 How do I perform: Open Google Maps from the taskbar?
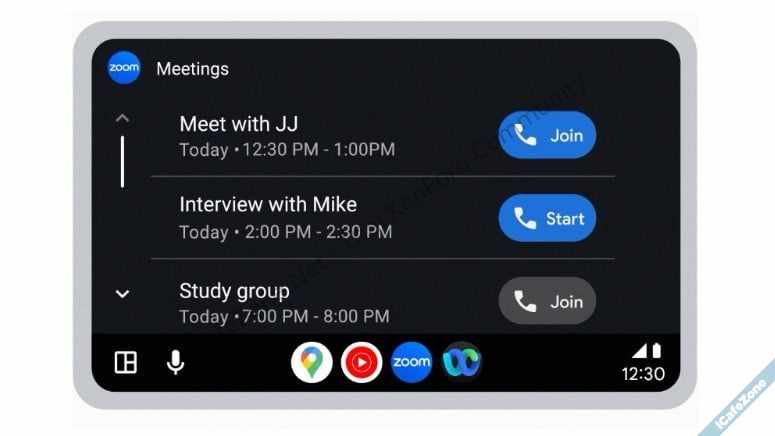pyautogui.click(x=311, y=362)
